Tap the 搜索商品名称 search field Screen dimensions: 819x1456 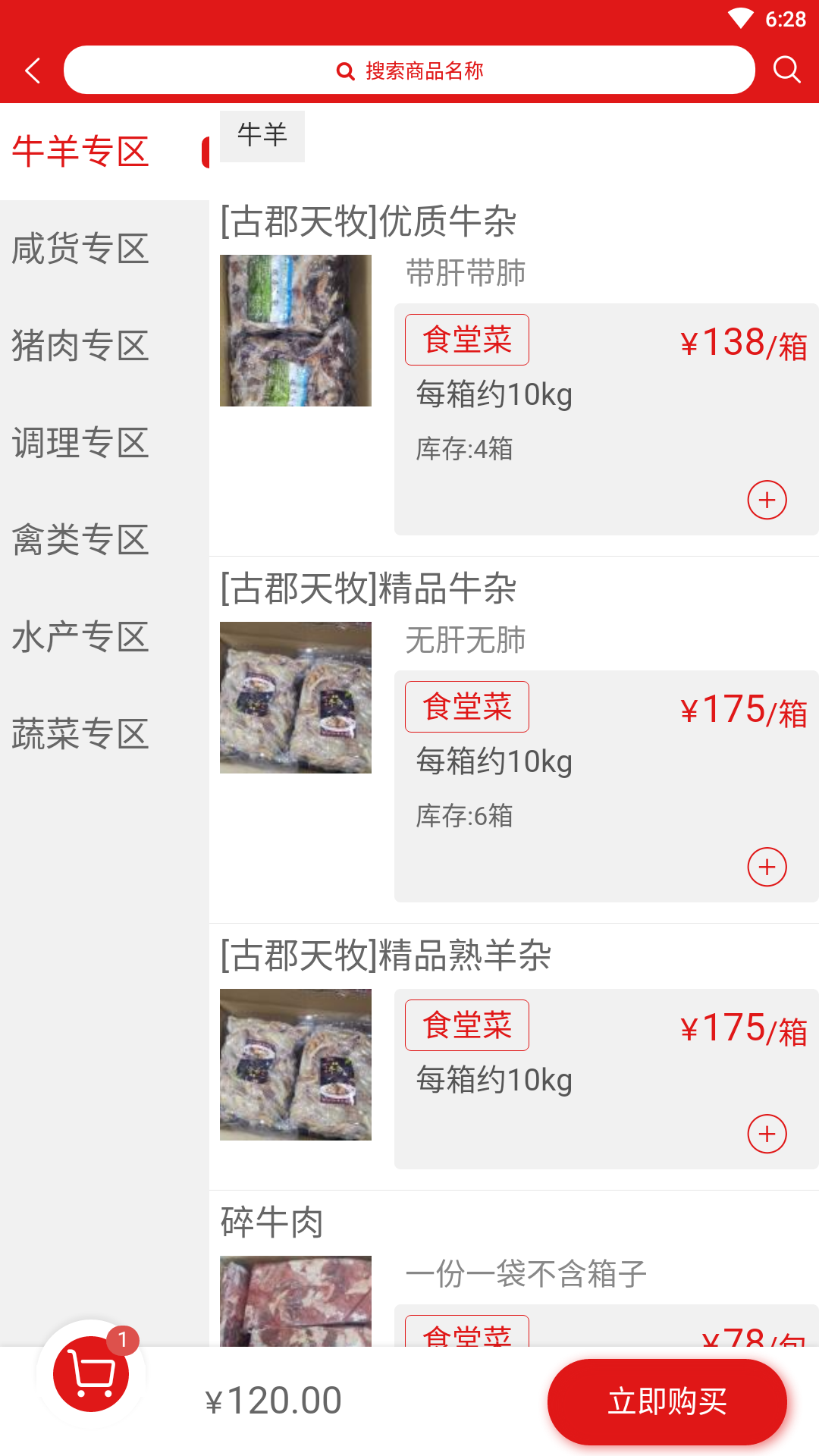[x=409, y=71]
